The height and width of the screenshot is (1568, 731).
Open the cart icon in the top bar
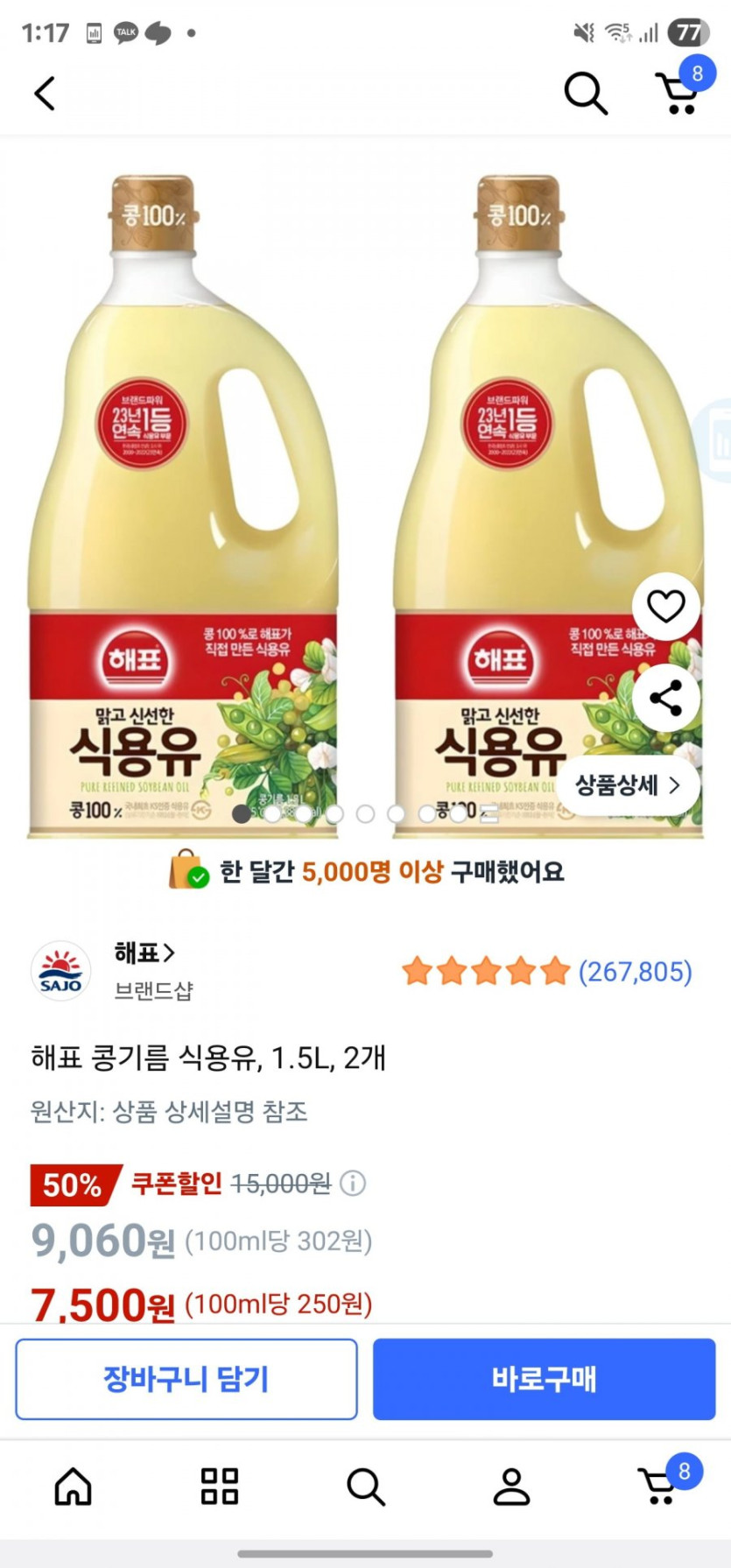(678, 93)
